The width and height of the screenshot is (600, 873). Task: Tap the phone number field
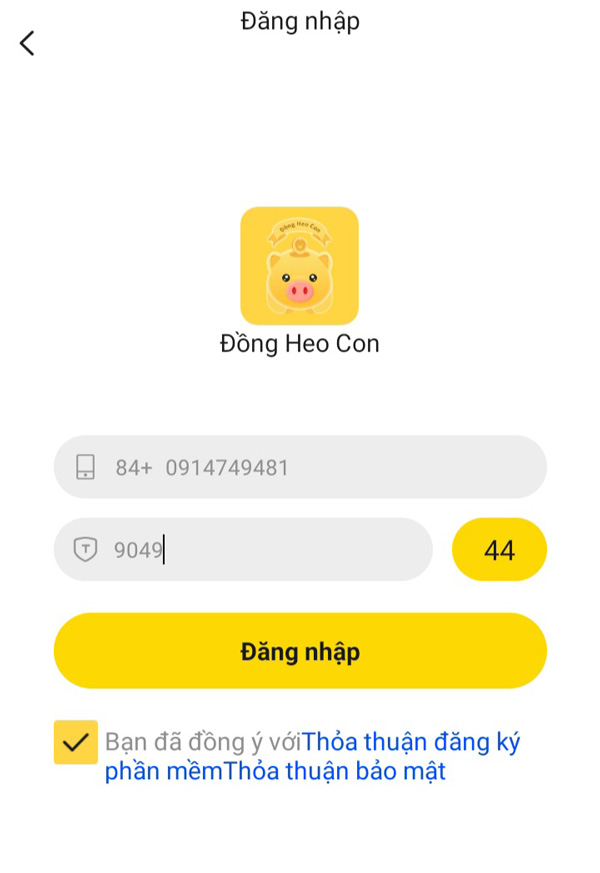point(300,467)
